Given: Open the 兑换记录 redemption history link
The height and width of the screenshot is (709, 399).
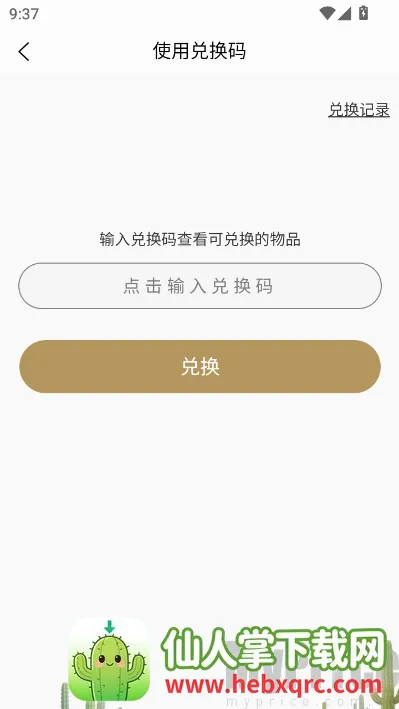Looking at the screenshot, I should pos(359,110).
